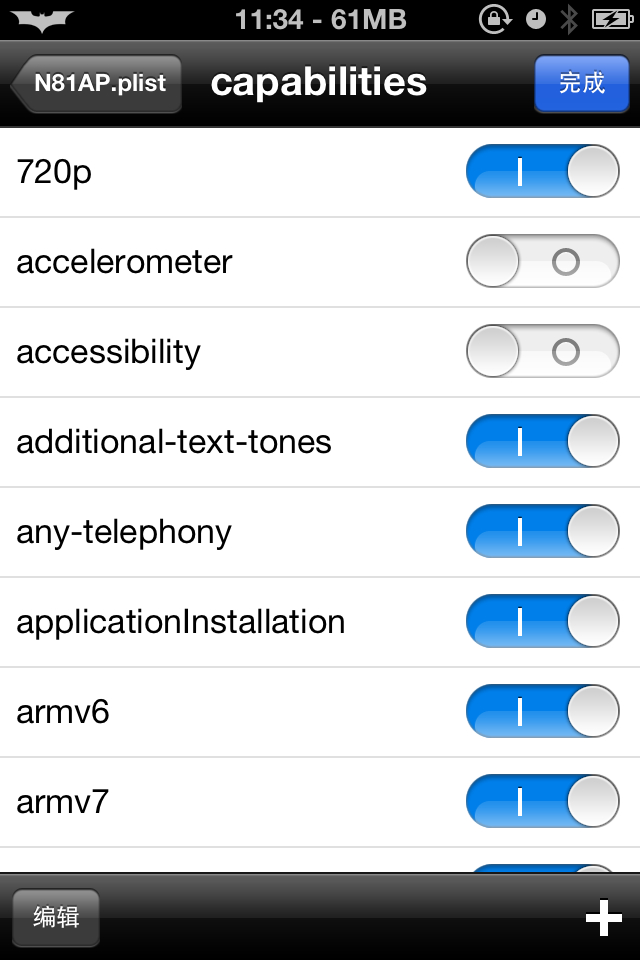The image size is (640, 960).
Task: Turn off the 720p switch
Action: (542, 172)
